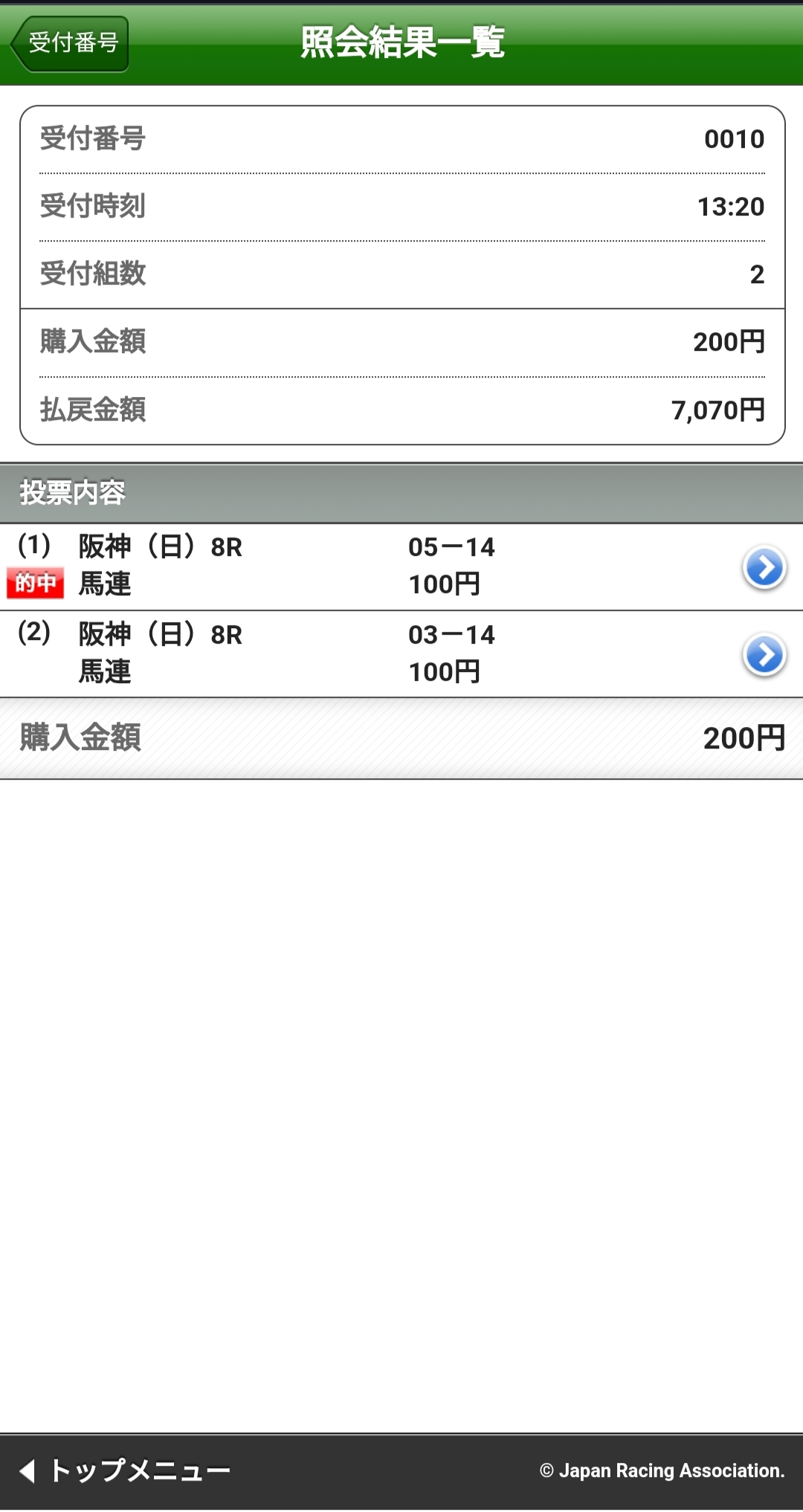803x1512 pixels.
Task: Return to トップメニュー
Action: point(125,1470)
